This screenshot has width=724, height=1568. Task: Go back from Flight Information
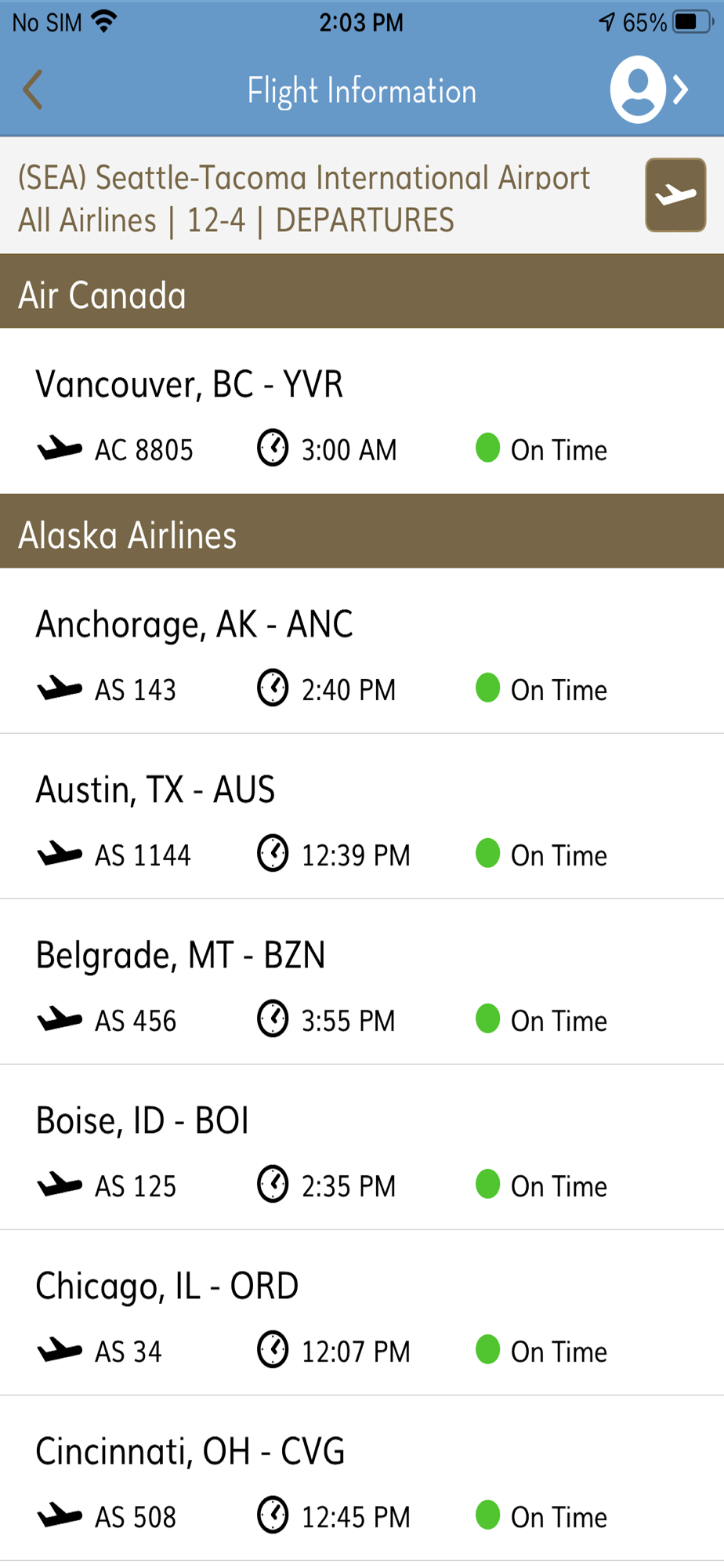tap(33, 90)
